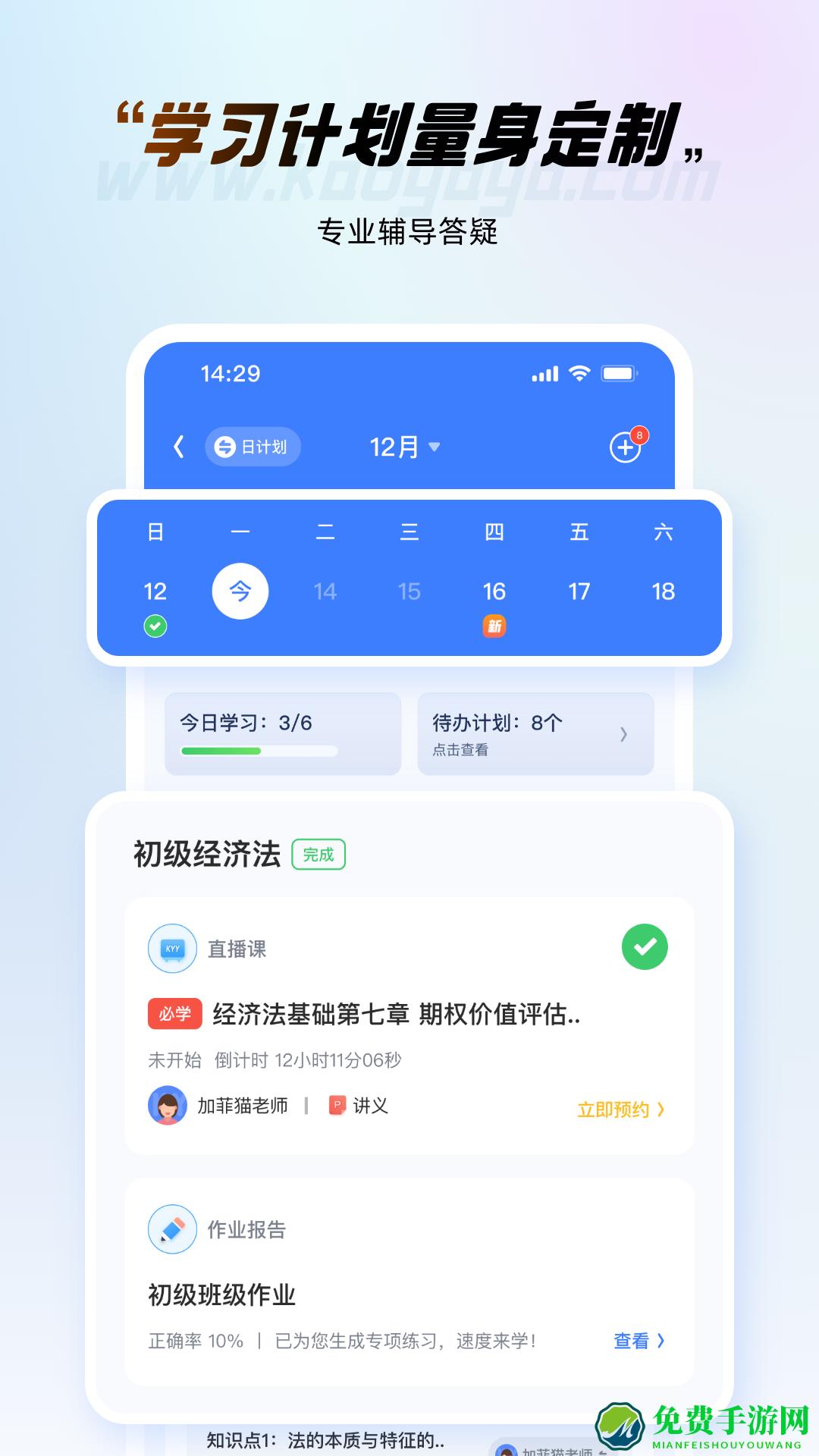The image size is (819, 1456).
Task: Select the 四 weekday column header
Action: pos(494,532)
